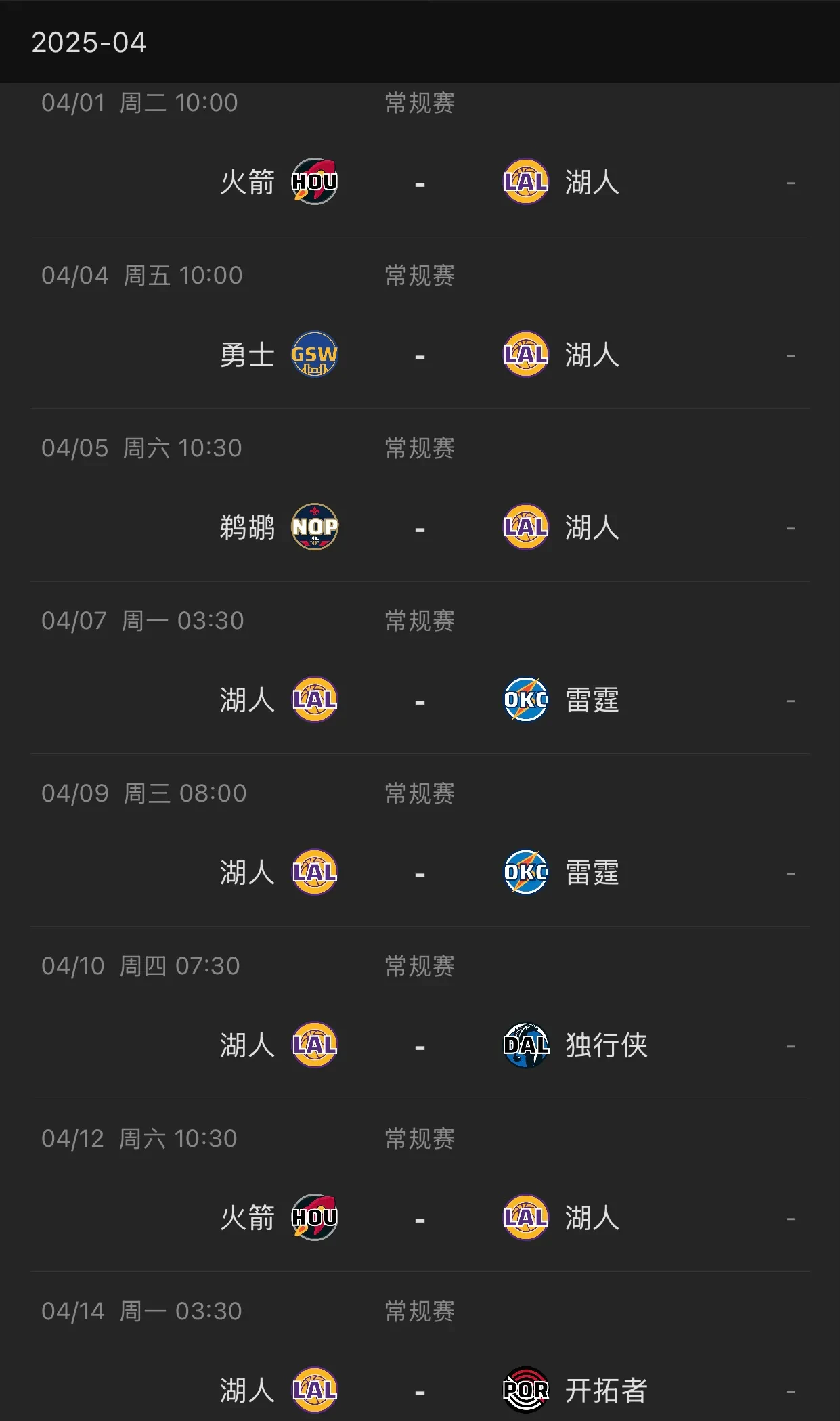Click the Houston Rockets HOU logo
This screenshot has width=840, height=1421.
pos(315,181)
